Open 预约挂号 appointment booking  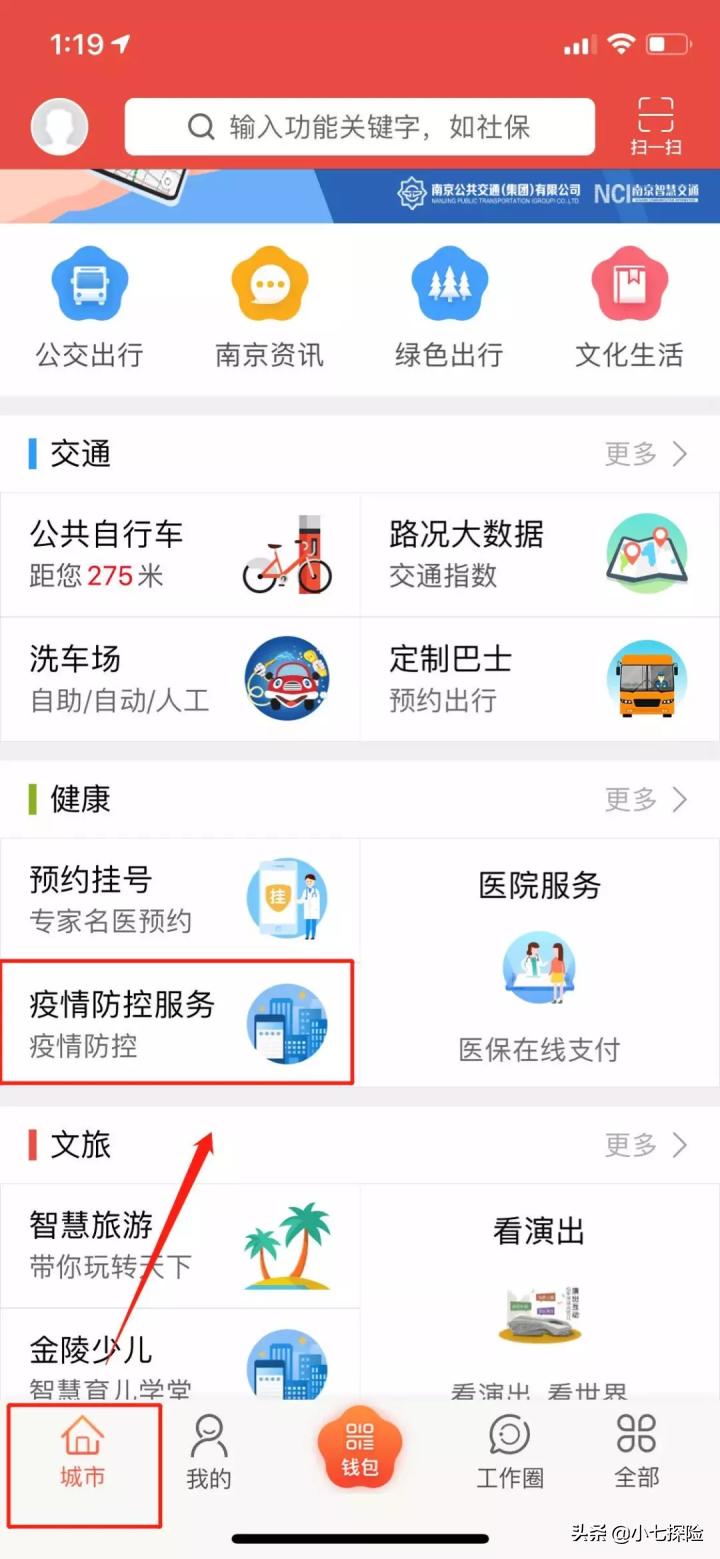click(180, 899)
